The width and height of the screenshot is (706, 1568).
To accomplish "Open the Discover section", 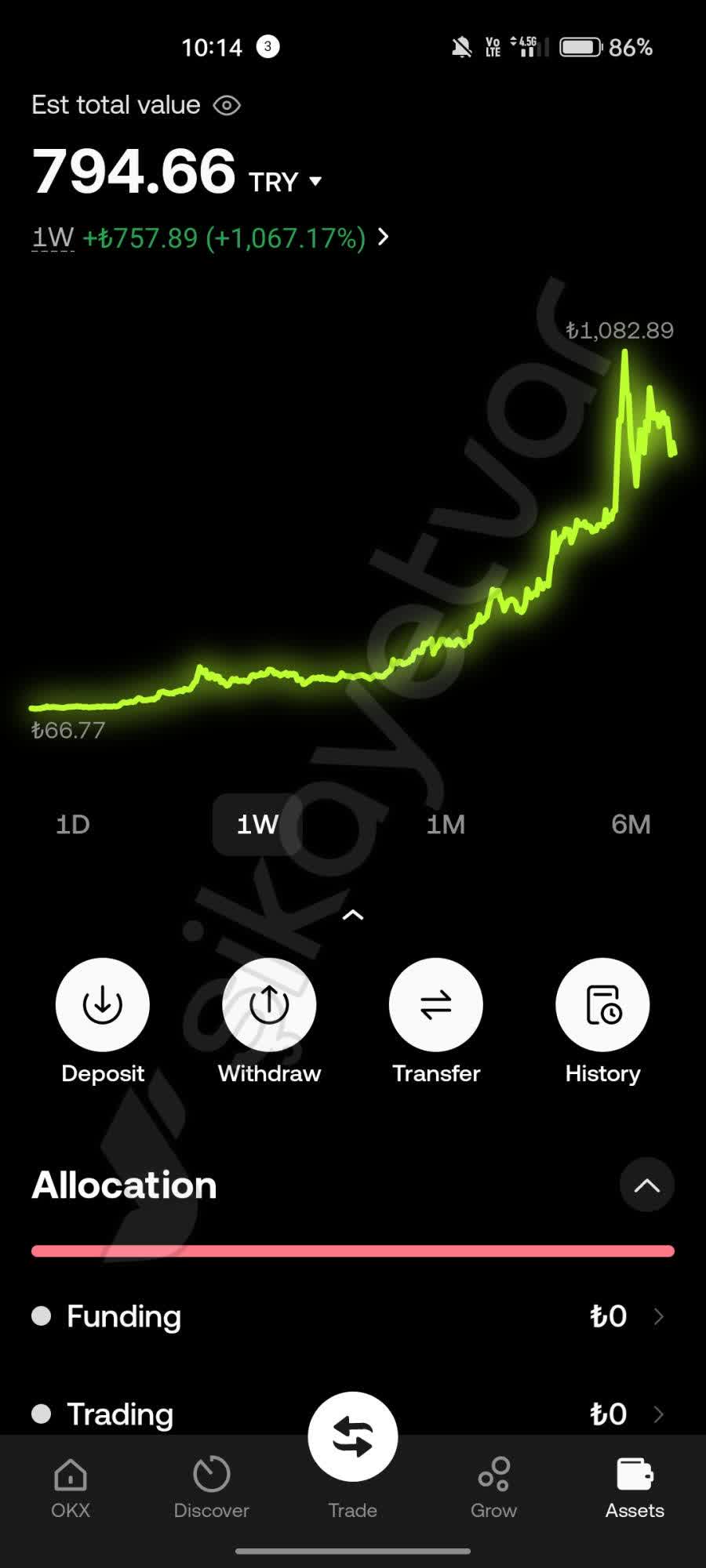I will 211,1482.
